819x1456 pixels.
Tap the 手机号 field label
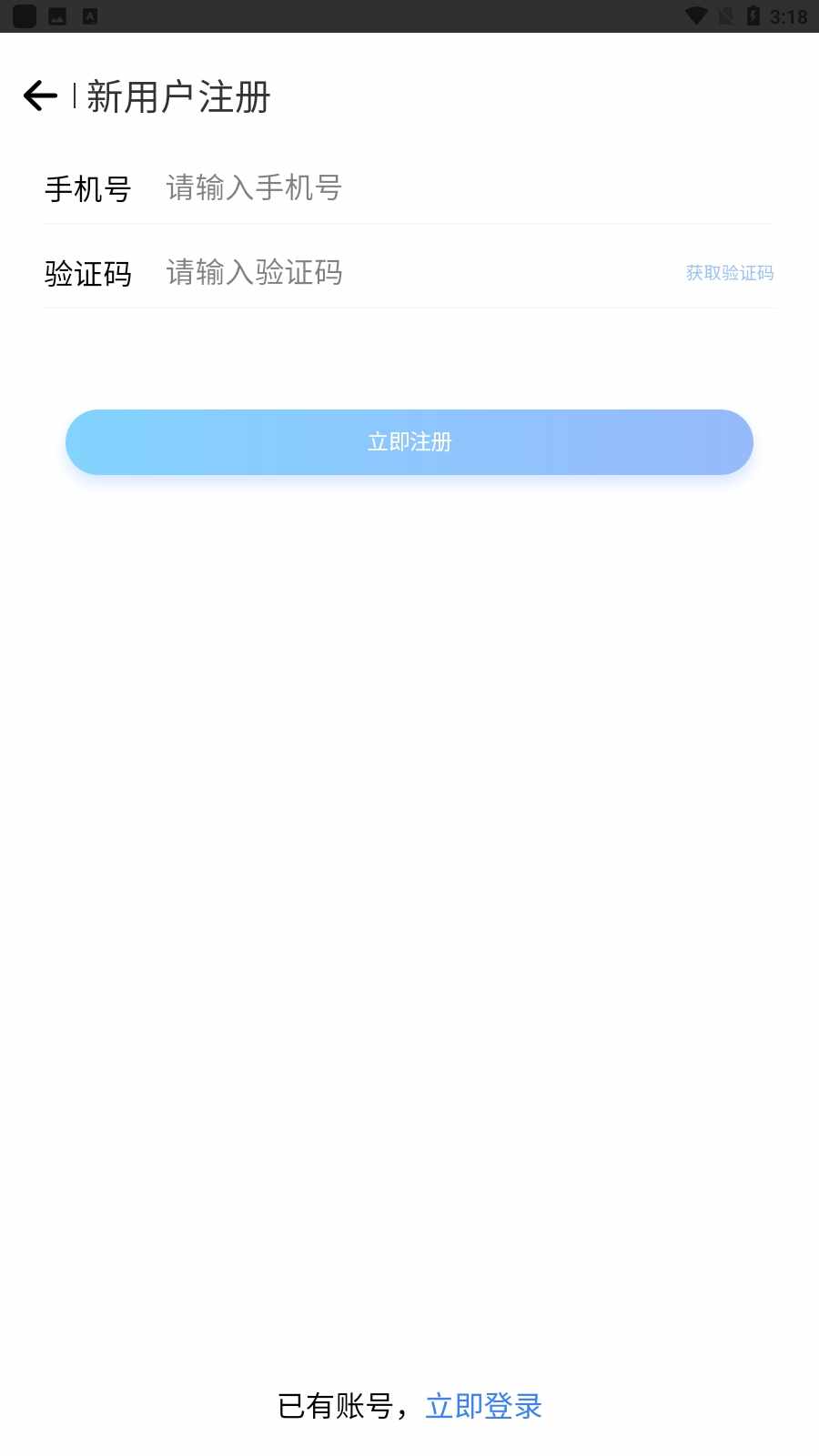(89, 188)
